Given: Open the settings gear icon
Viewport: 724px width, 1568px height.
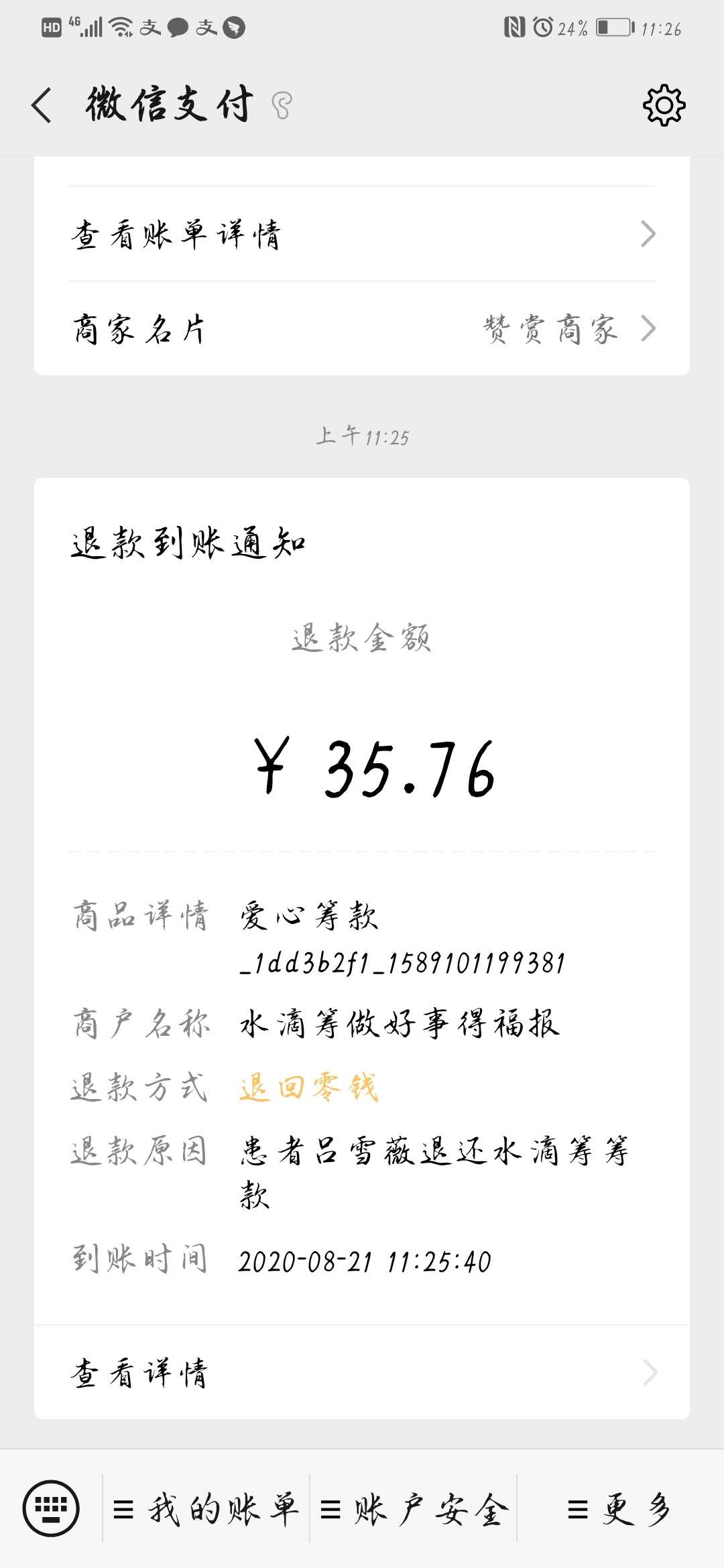Looking at the screenshot, I should [x=664, y=105].
